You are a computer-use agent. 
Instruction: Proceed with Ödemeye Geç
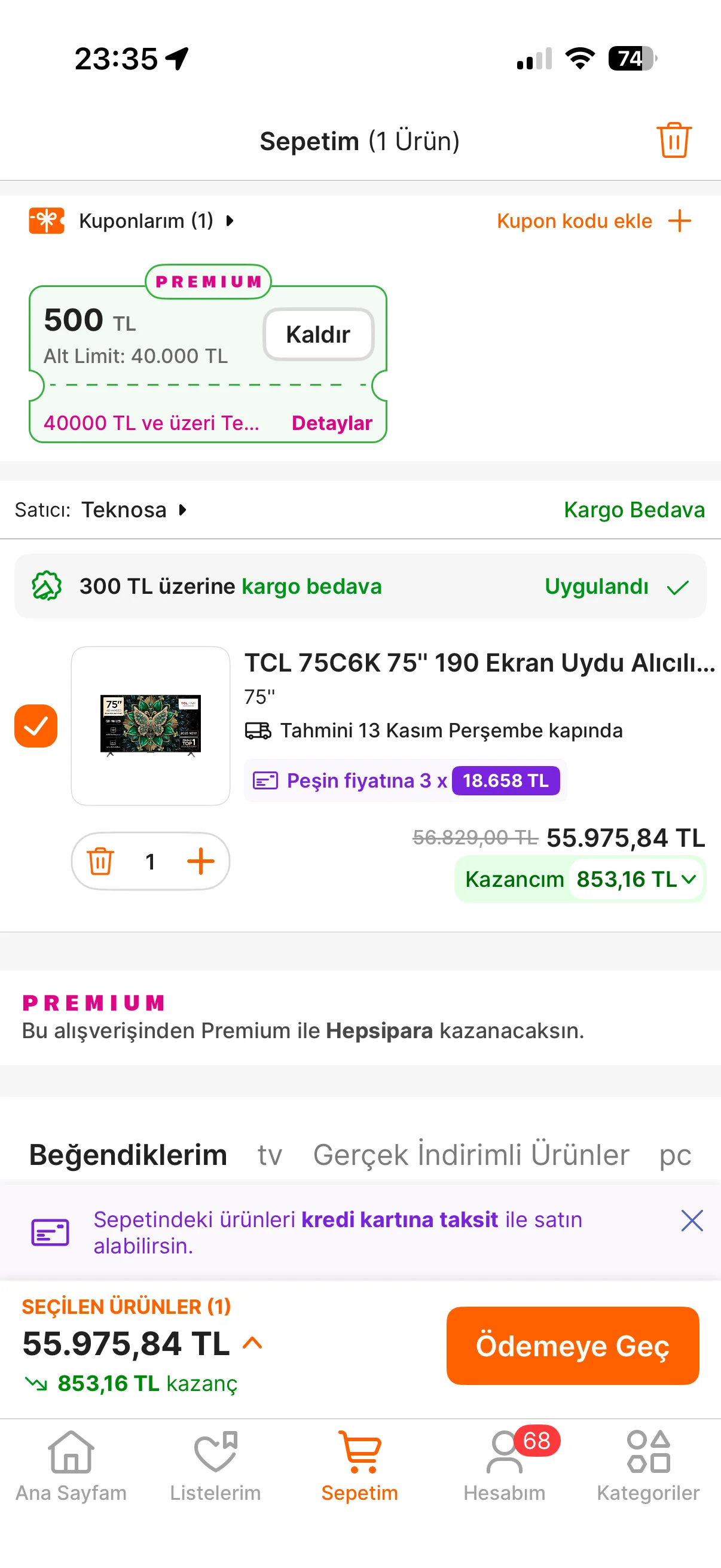click(x=572, y=1345)
